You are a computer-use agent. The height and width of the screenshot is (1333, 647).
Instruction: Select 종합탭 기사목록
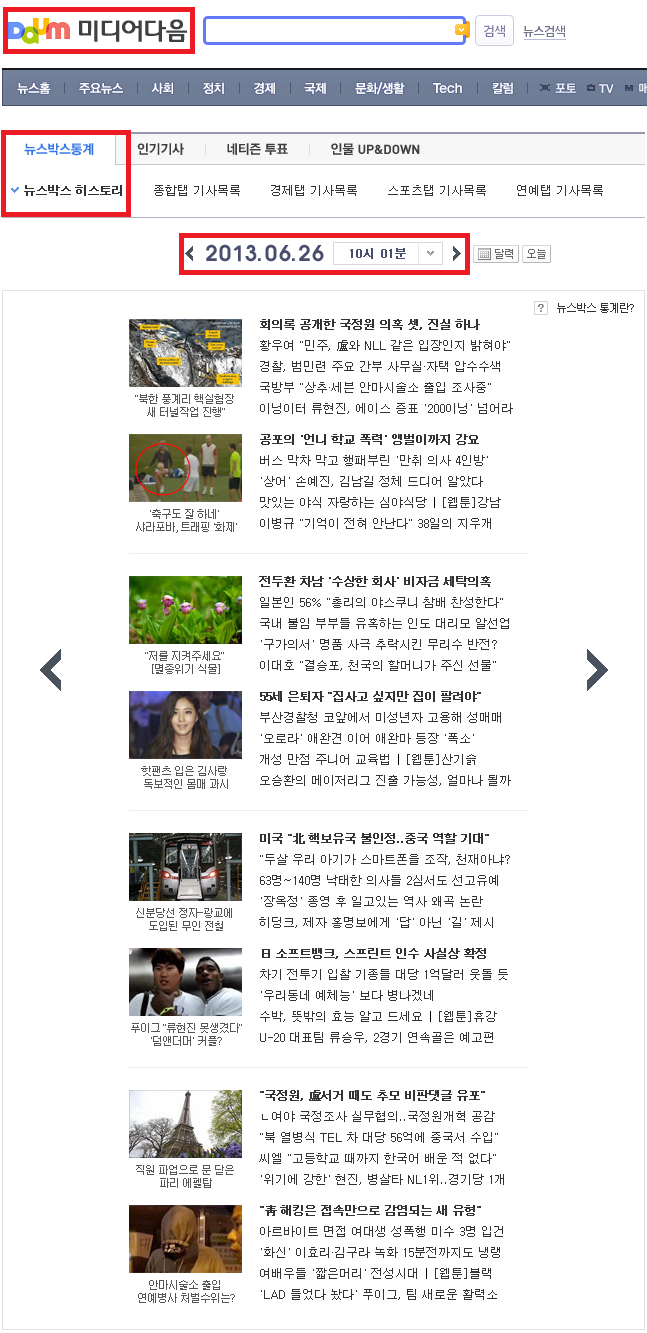pyautogui.click(x=197, y=190)
